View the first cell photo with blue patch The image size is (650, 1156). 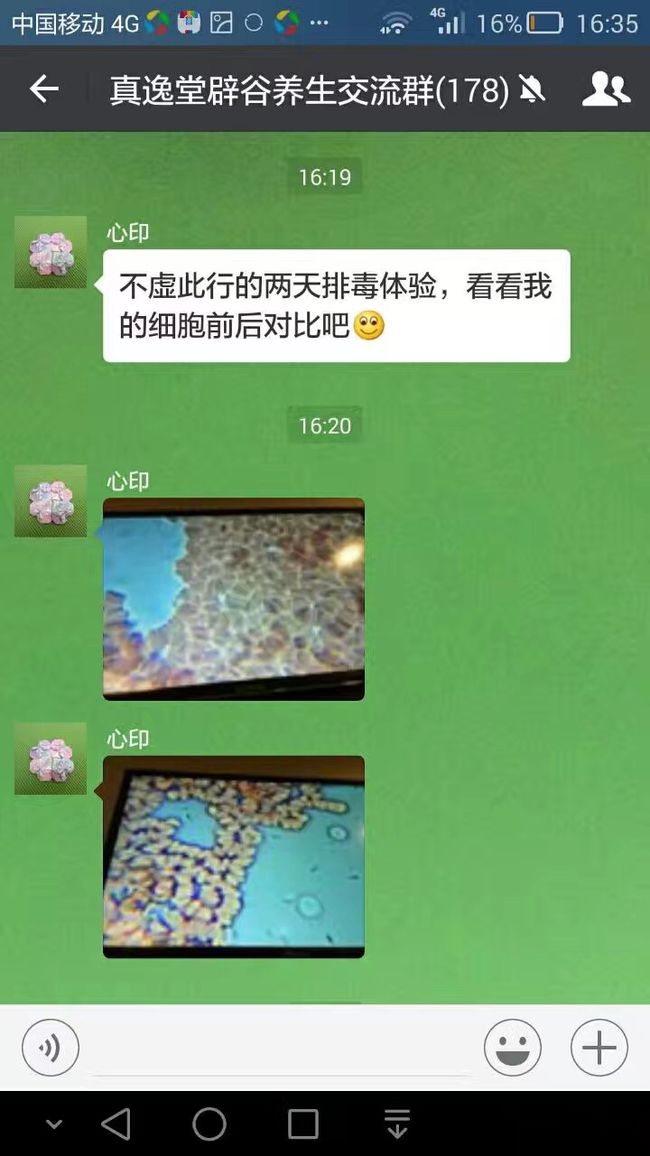[234, 599]
